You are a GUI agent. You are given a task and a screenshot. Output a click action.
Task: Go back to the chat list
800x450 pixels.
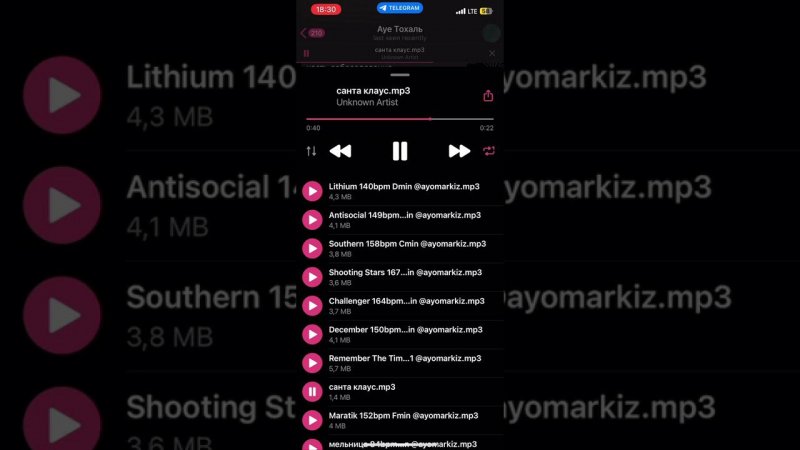(x=311, y=33)
